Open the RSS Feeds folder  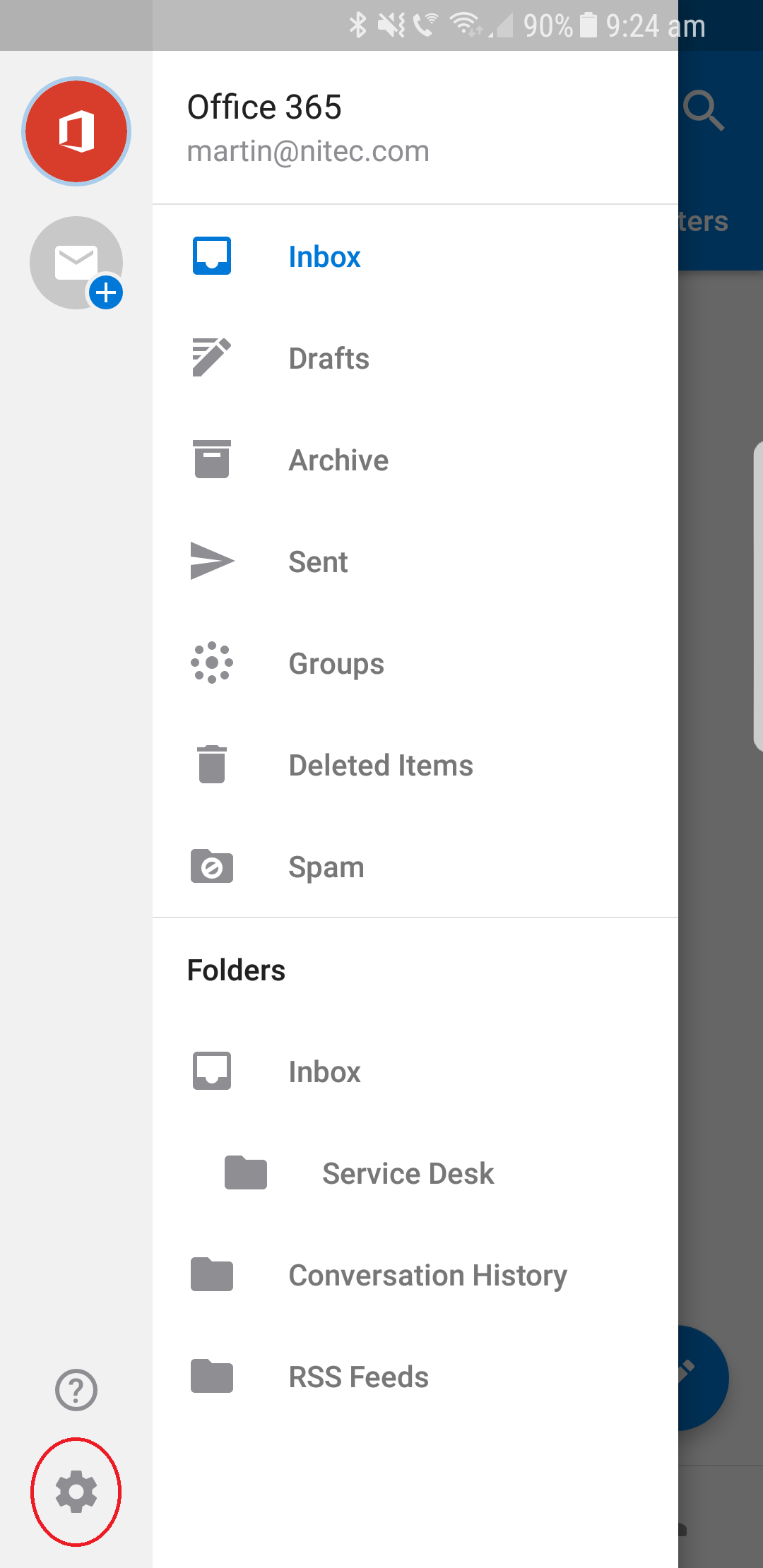click(x=358, y=1377)
